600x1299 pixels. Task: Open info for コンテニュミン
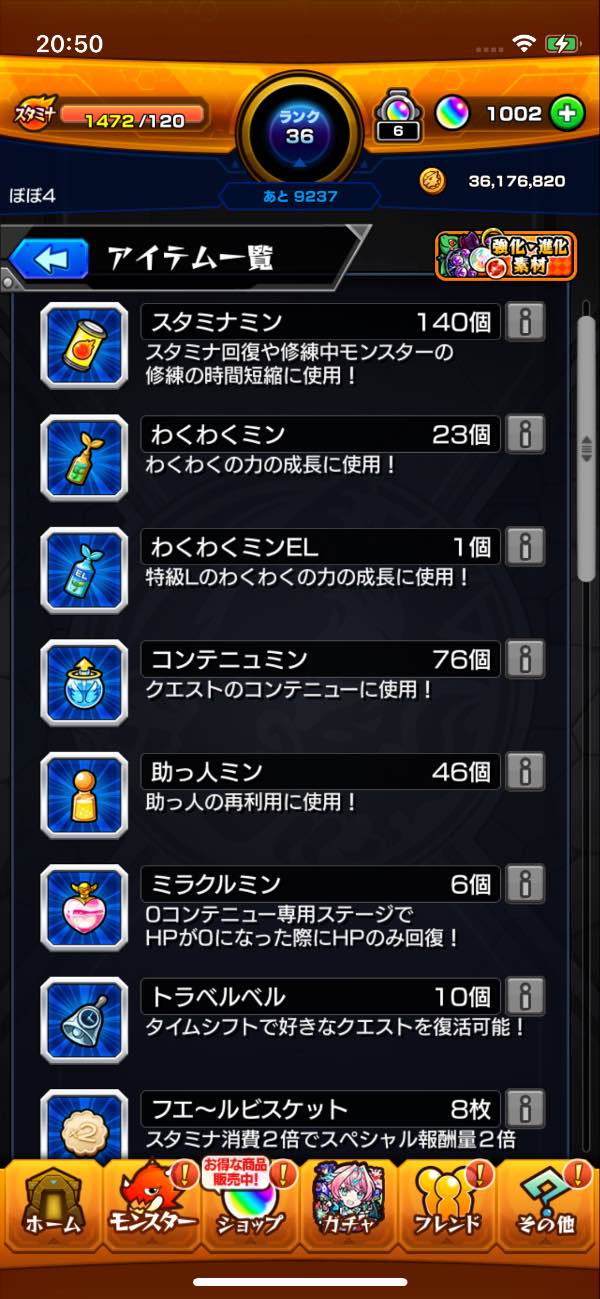[525, 659]
